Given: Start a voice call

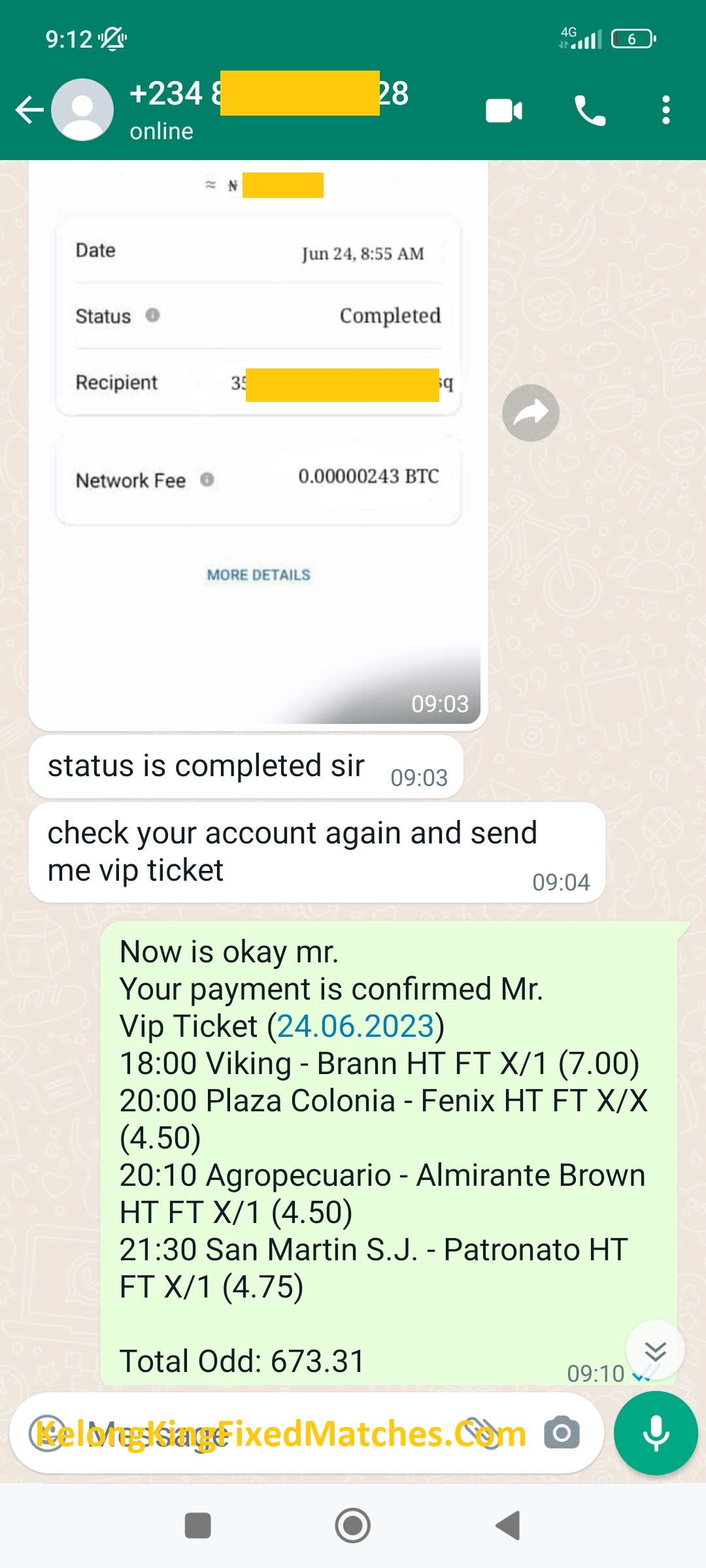Looking at the screenshot, I should (x=590, y=110).
